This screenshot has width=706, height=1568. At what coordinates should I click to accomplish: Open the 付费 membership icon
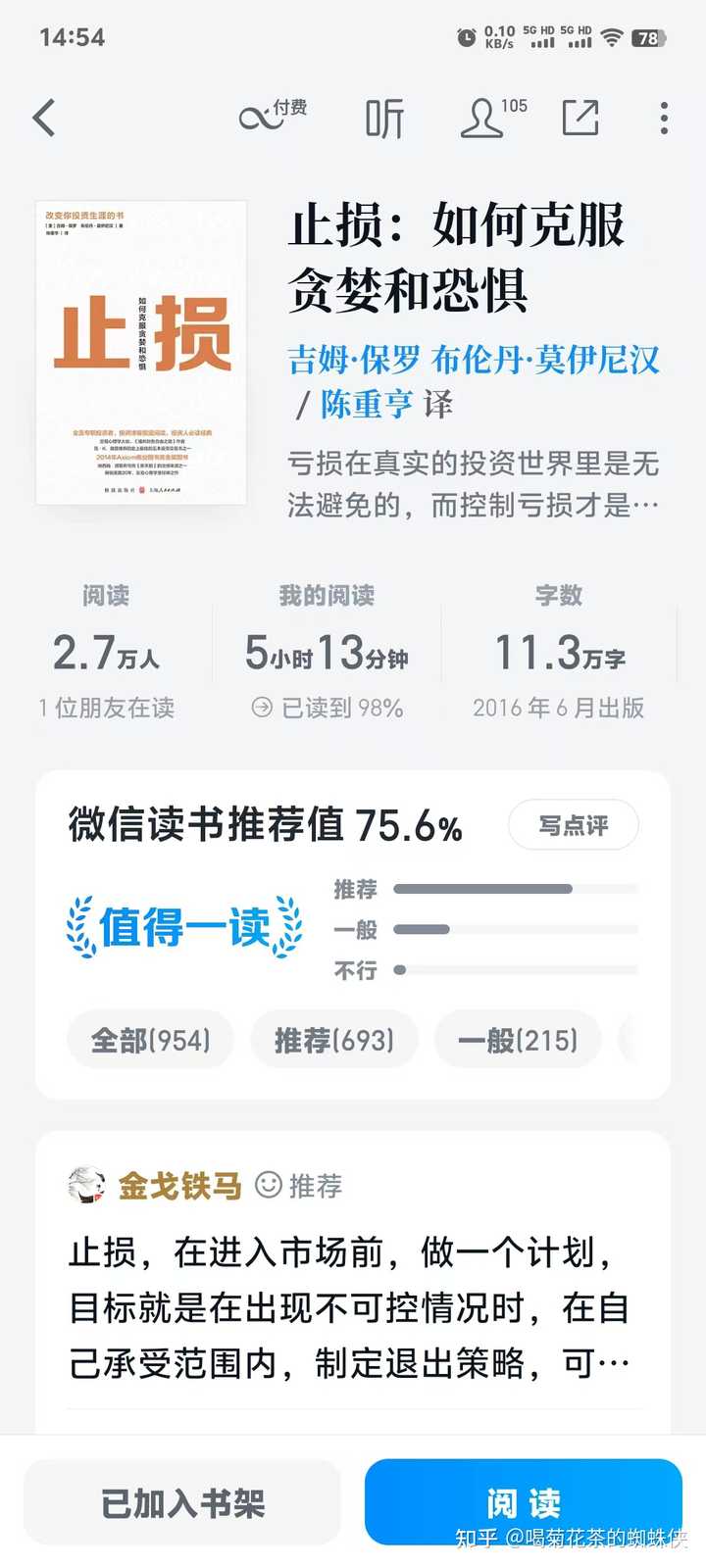click(x=273, y=116)
